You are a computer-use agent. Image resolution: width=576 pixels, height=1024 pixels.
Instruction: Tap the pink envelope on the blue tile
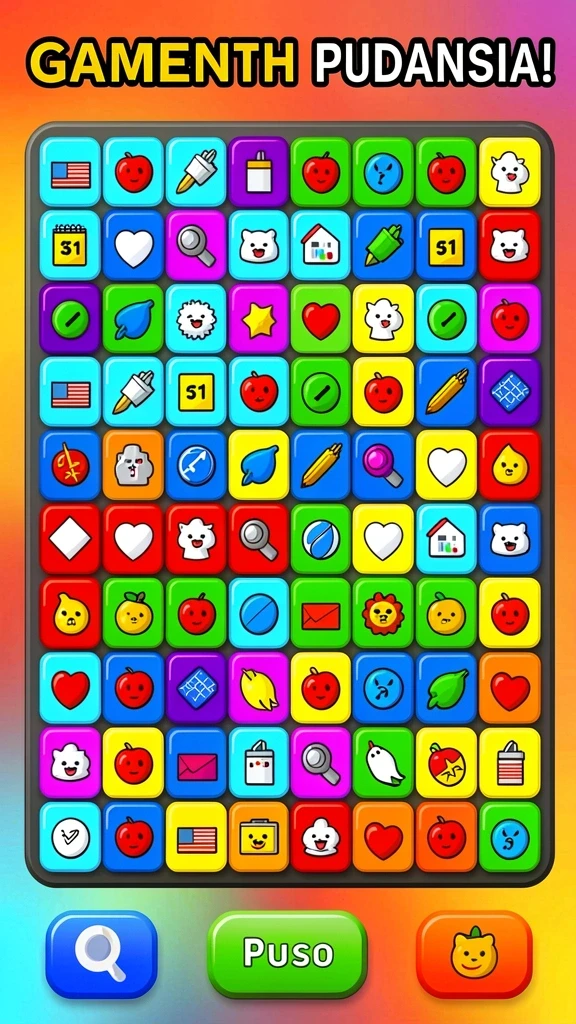coord(196,762)
